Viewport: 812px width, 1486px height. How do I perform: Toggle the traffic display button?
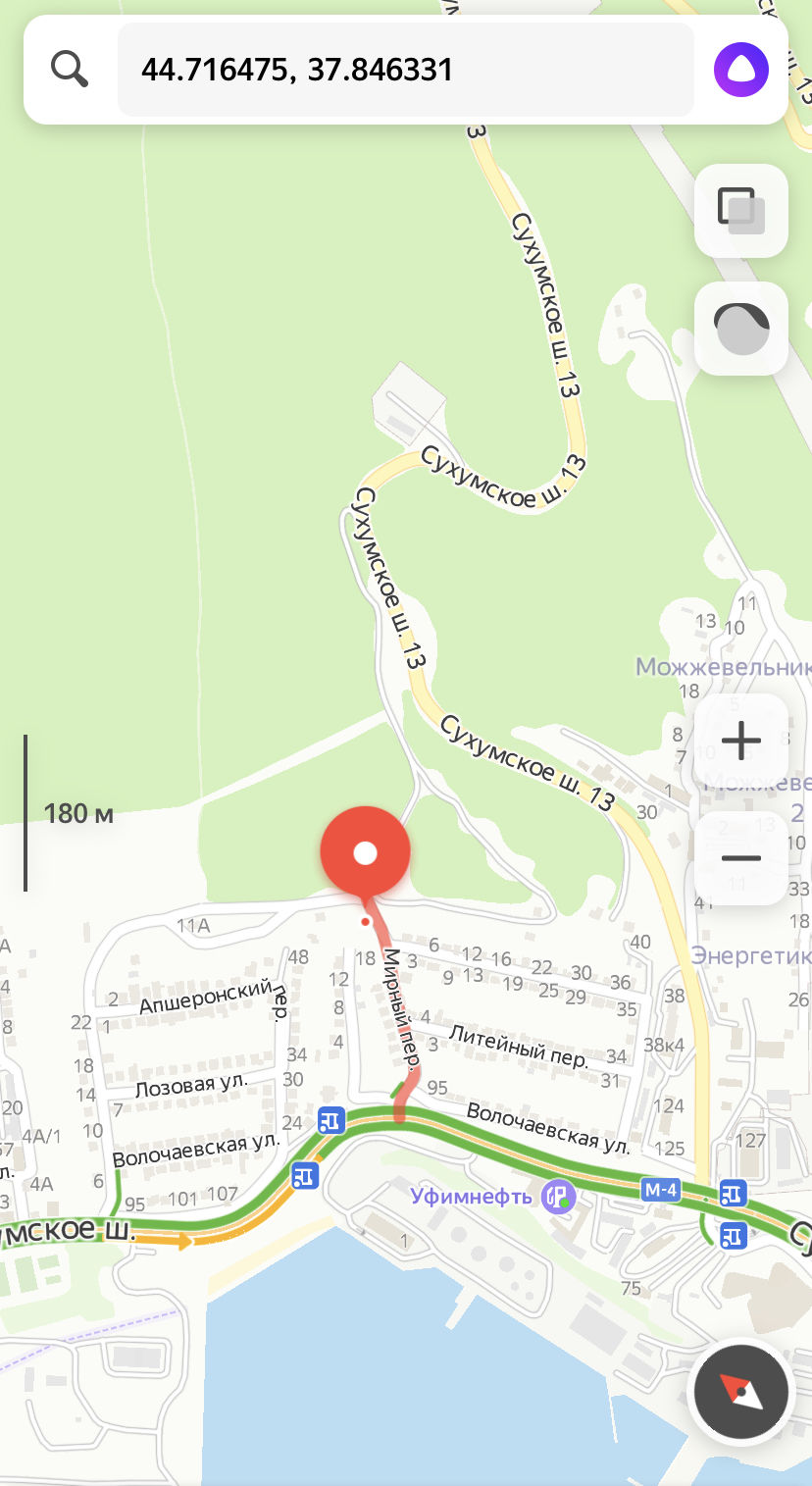741,329
